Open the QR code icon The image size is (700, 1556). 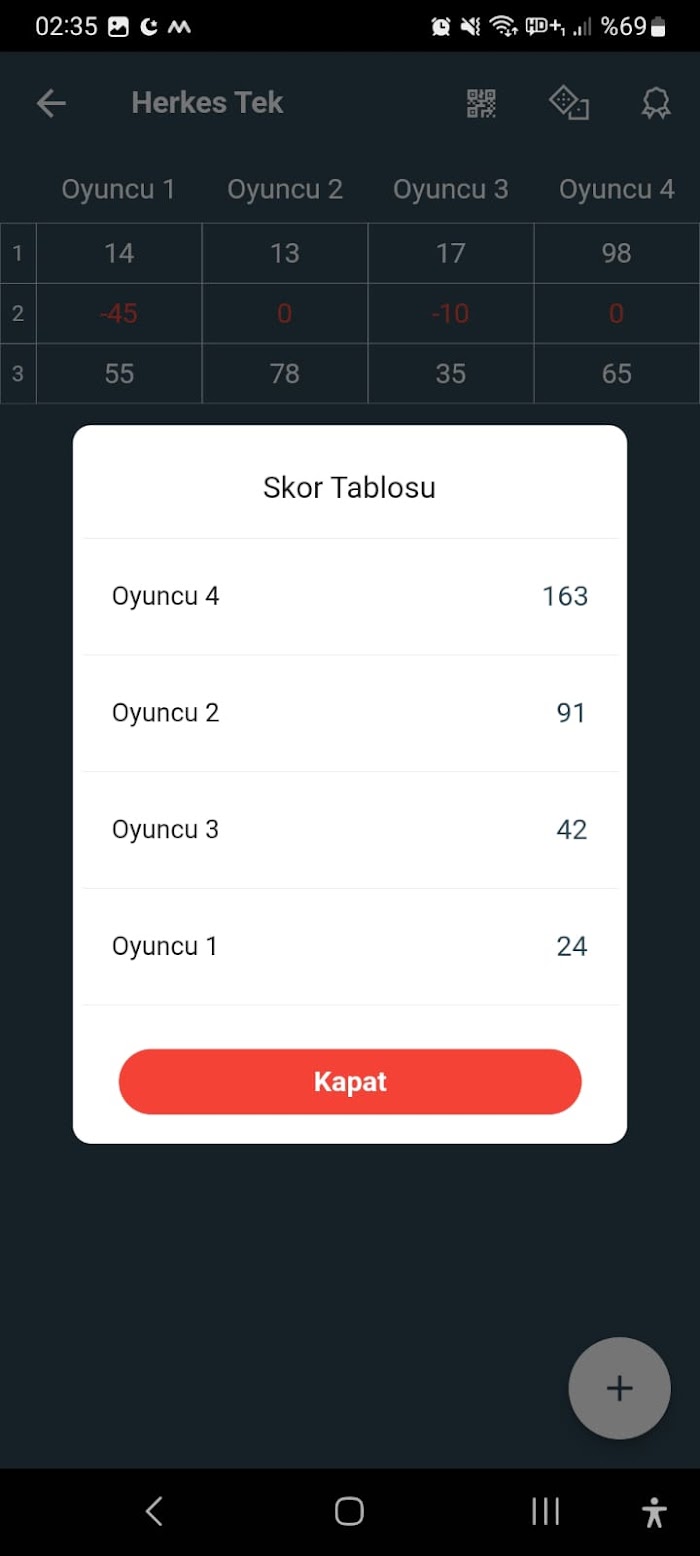pos(482,103)
